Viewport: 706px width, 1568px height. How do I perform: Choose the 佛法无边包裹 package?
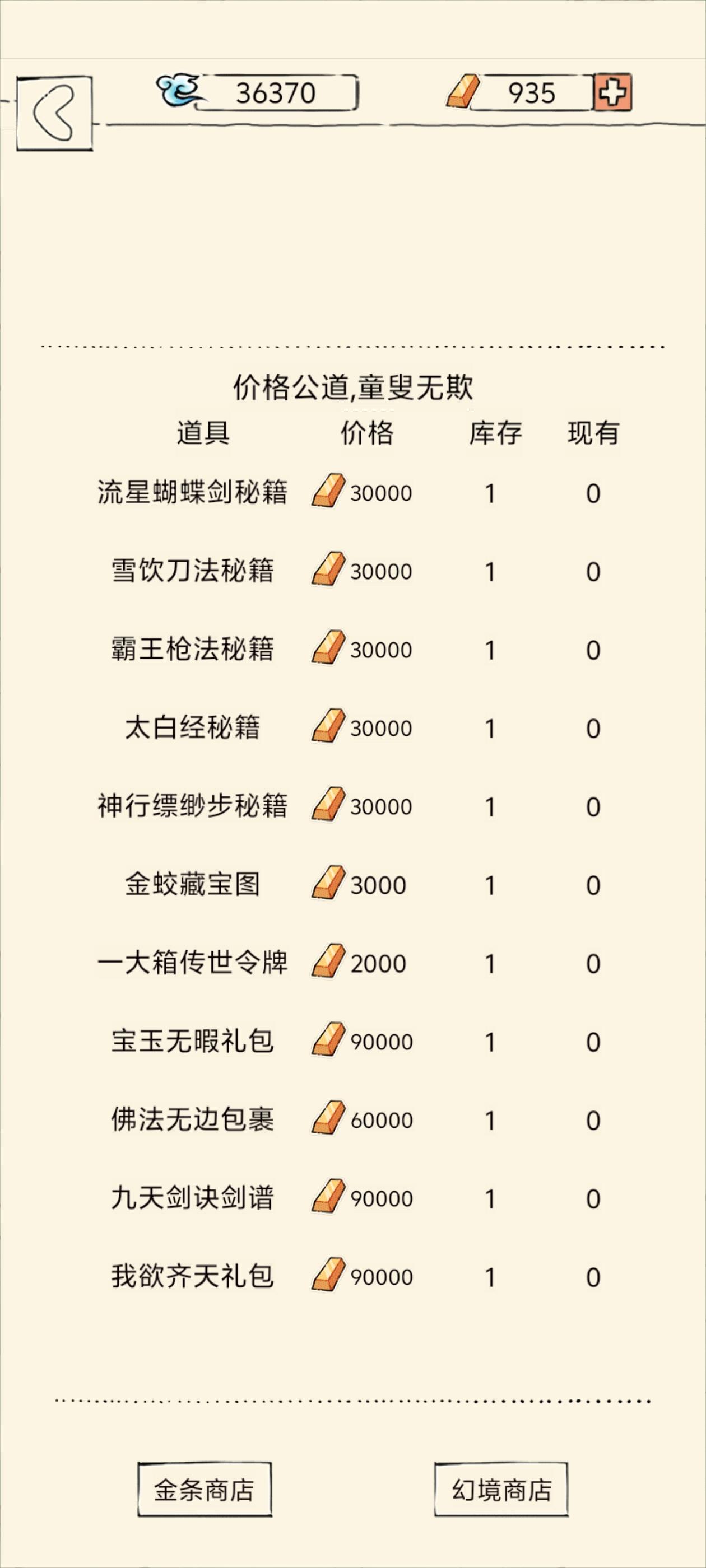pyautogui.click(x=193, y=1120)
